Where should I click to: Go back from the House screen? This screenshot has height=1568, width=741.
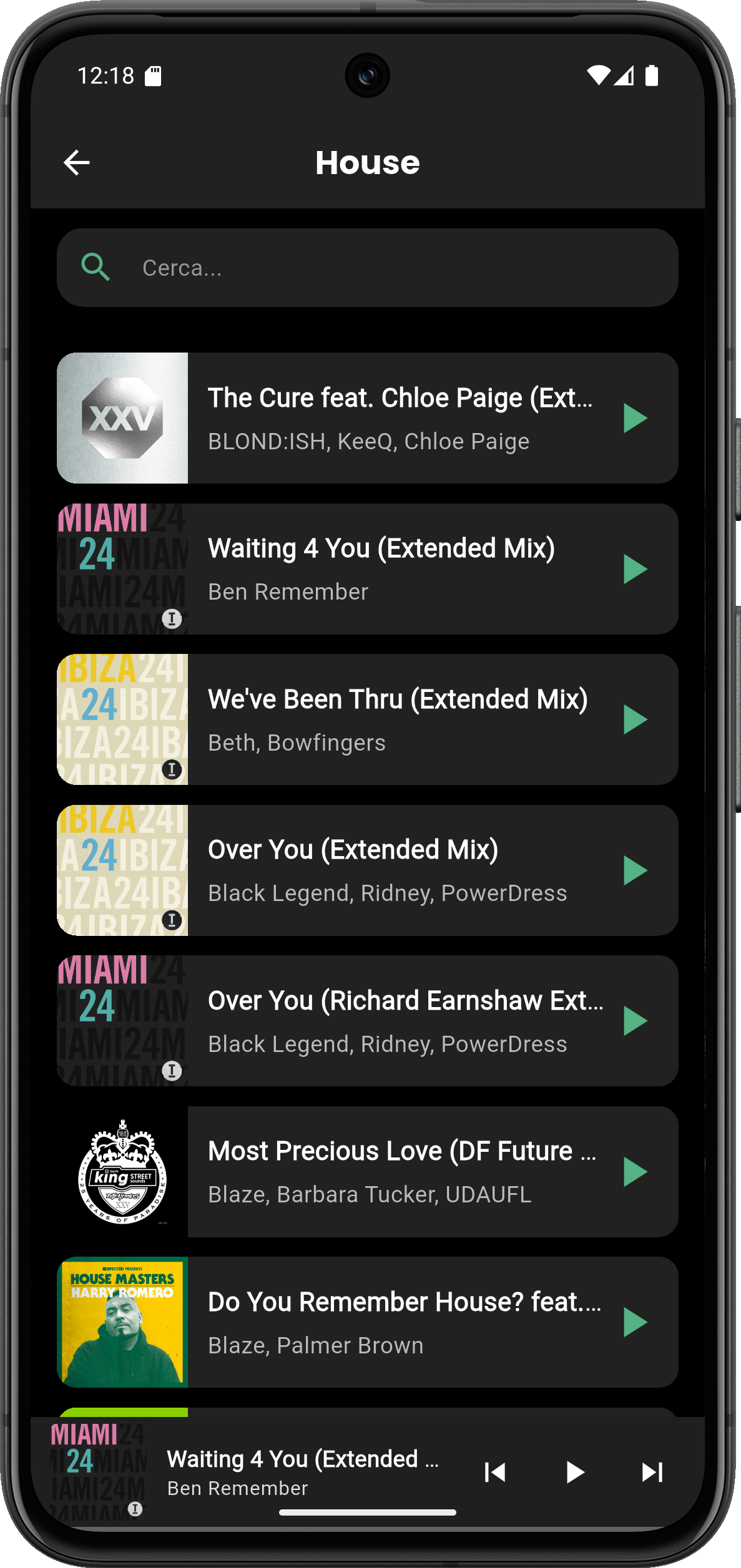pos(77,163)
